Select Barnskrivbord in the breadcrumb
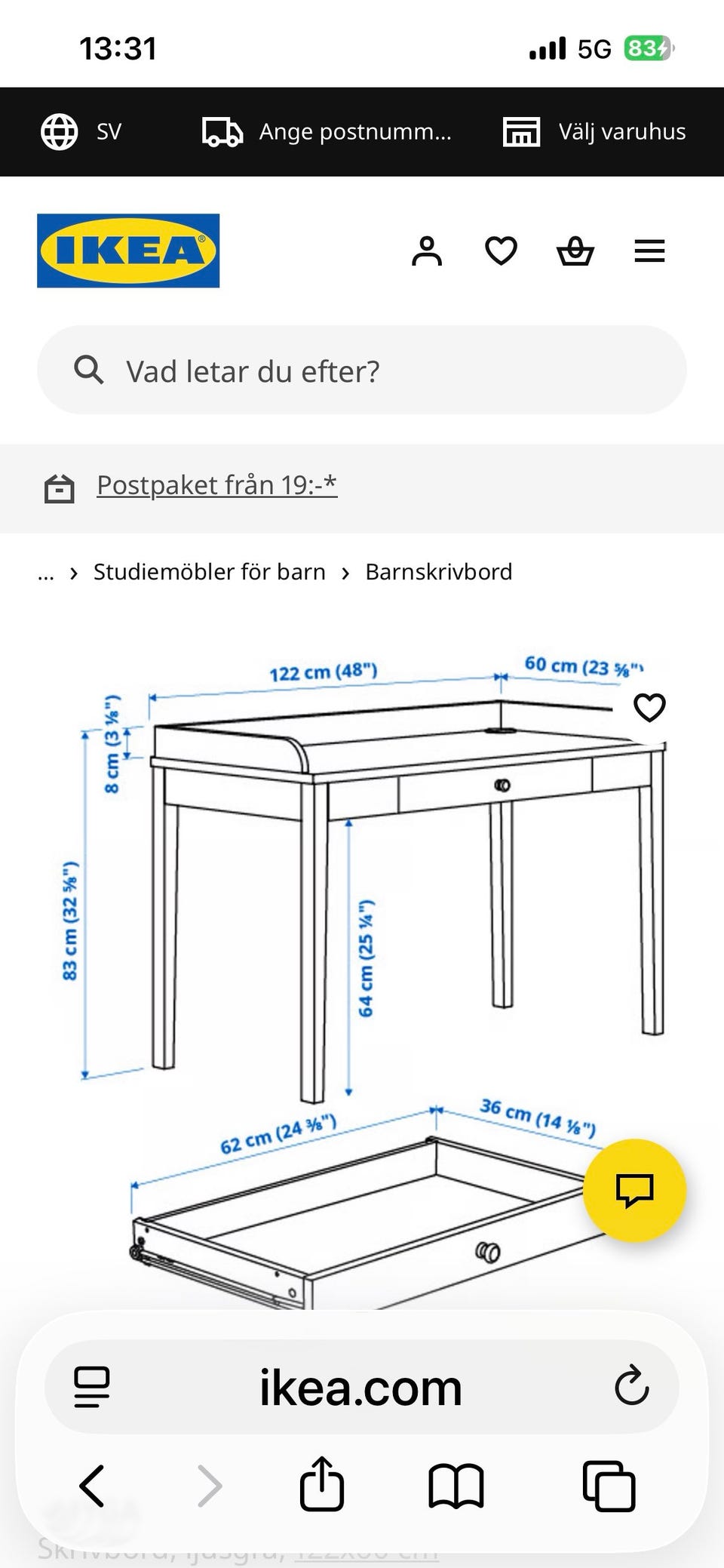The width and height of the screenshot is (724, 1568). pos(439,572)
